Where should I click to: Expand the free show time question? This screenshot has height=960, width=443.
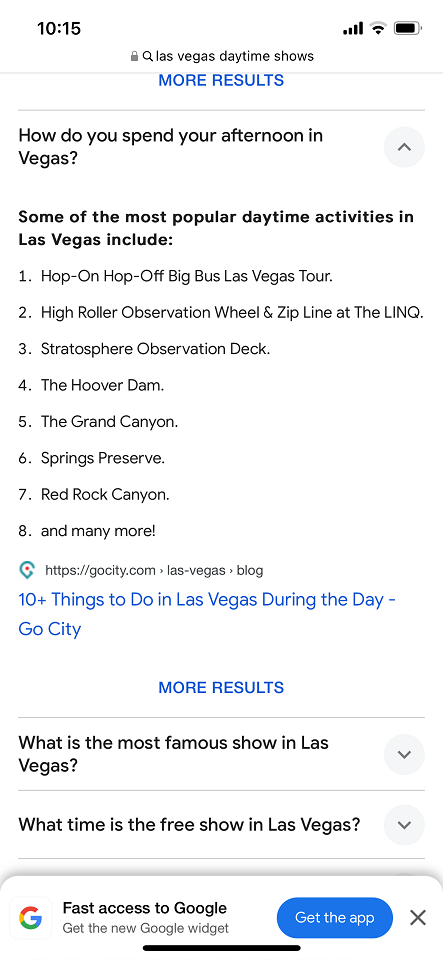pyautogui.click(x=404, y=825)
